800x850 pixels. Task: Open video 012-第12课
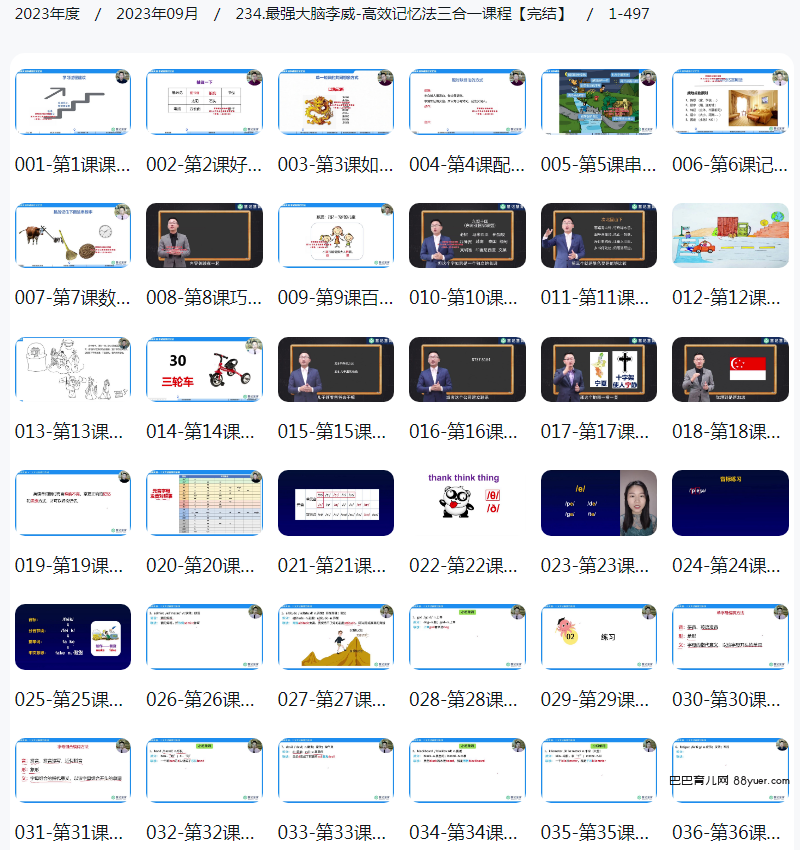tap(730, 235)
